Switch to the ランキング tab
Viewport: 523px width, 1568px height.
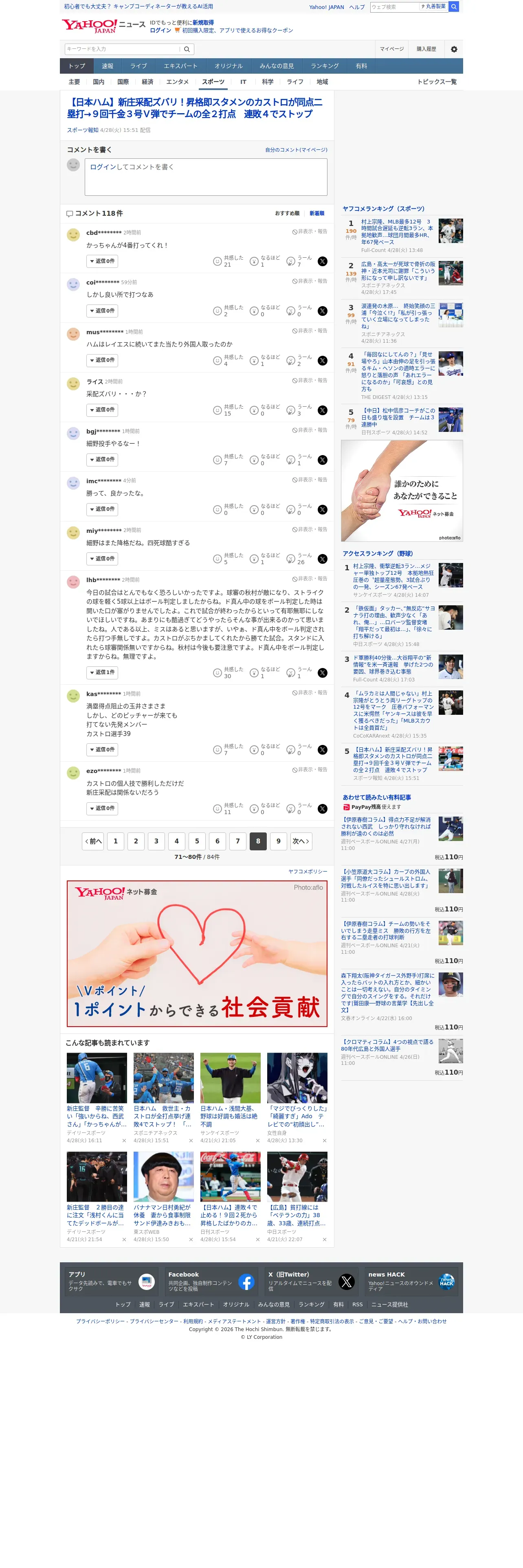(325, 66)
